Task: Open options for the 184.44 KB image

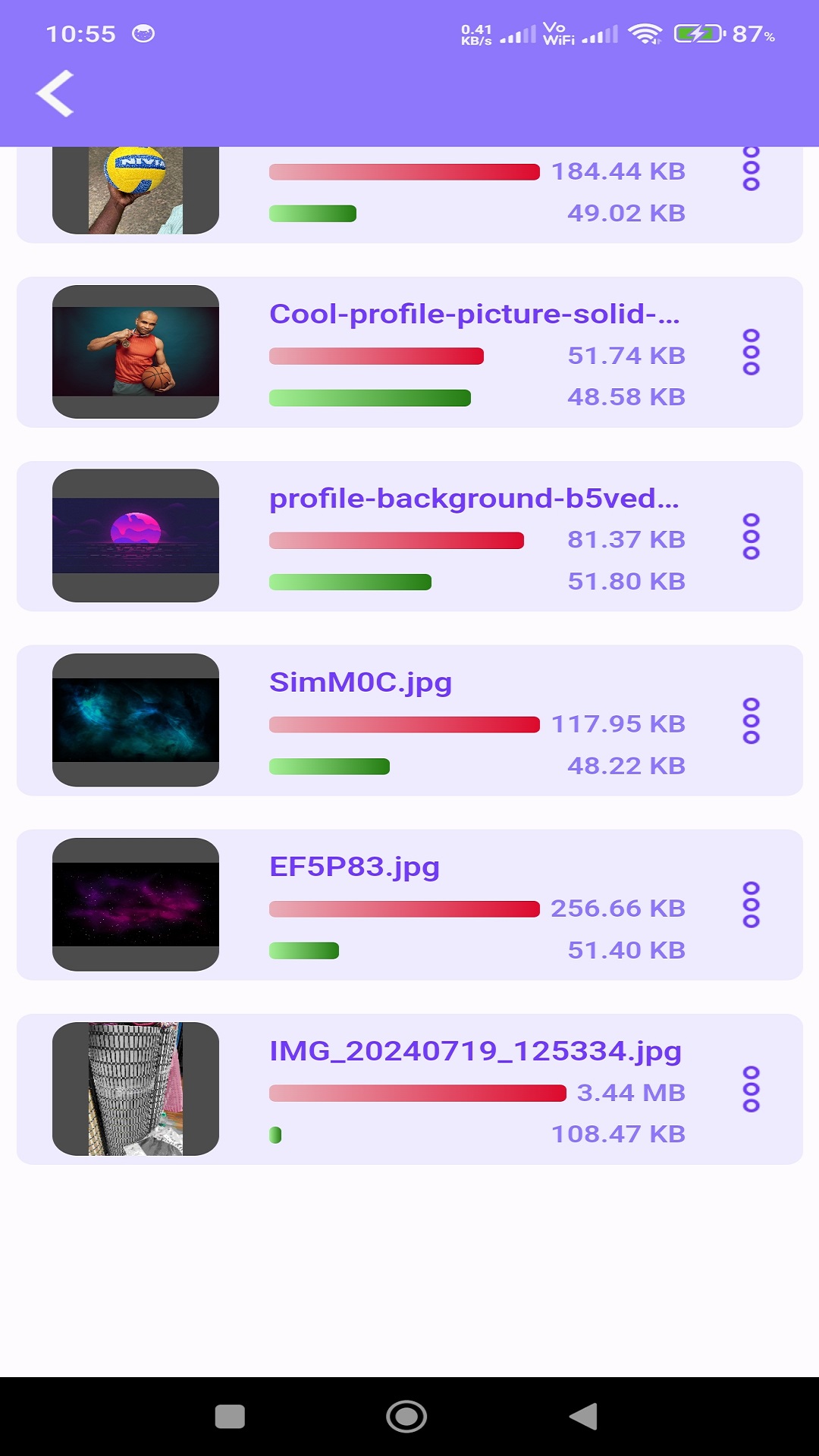Action: 751,170
